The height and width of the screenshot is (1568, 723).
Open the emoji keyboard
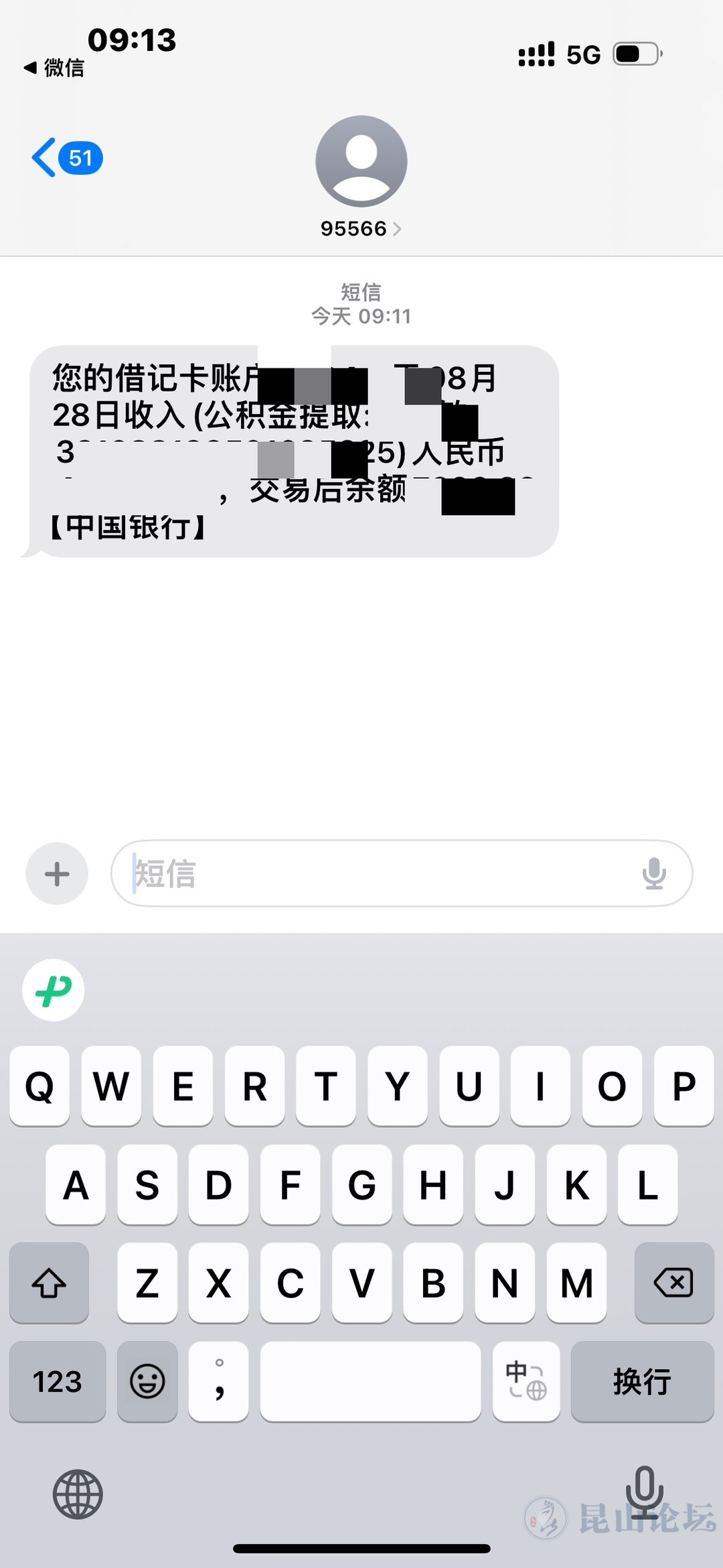click(x=147, y=1381)
